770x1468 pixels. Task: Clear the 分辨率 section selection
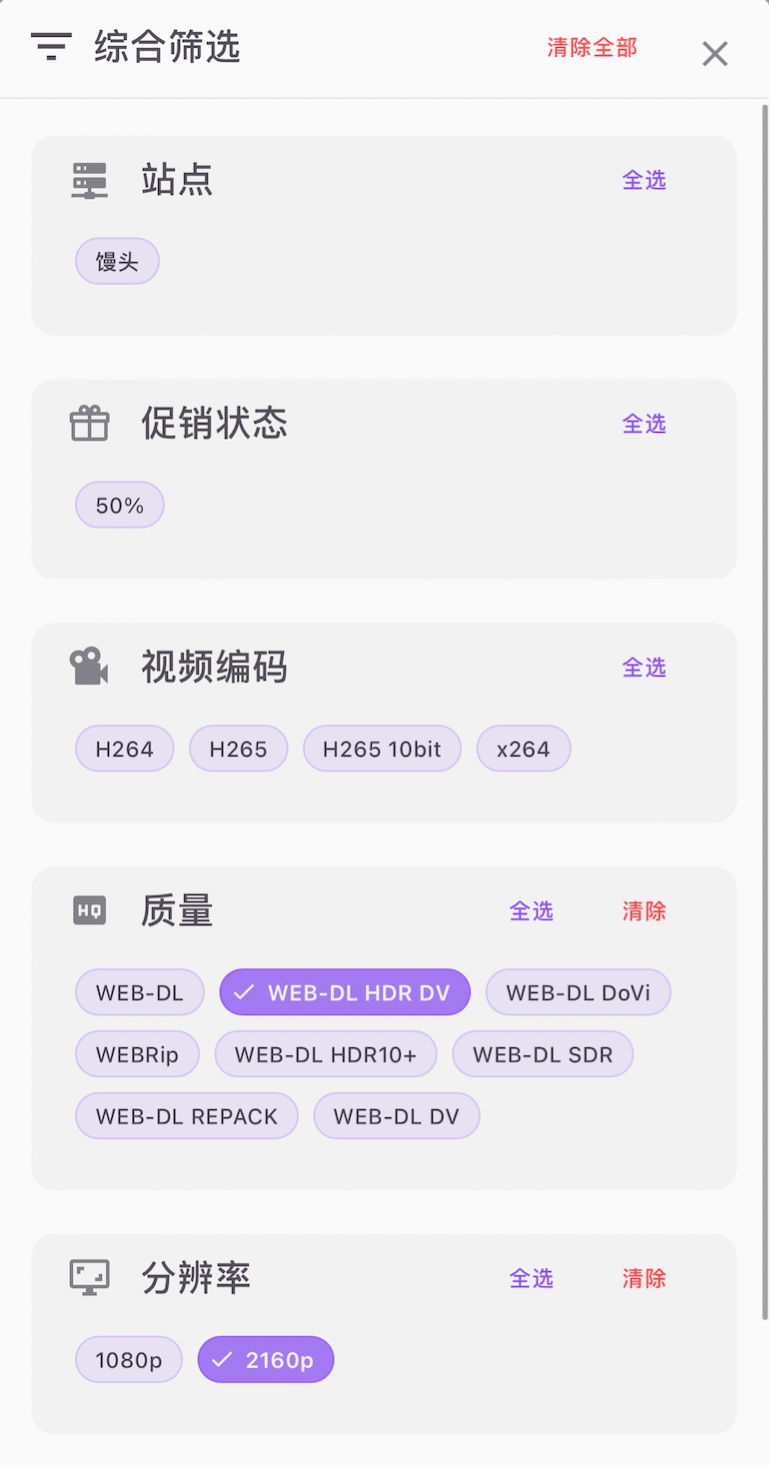(x=644, y=1278)
